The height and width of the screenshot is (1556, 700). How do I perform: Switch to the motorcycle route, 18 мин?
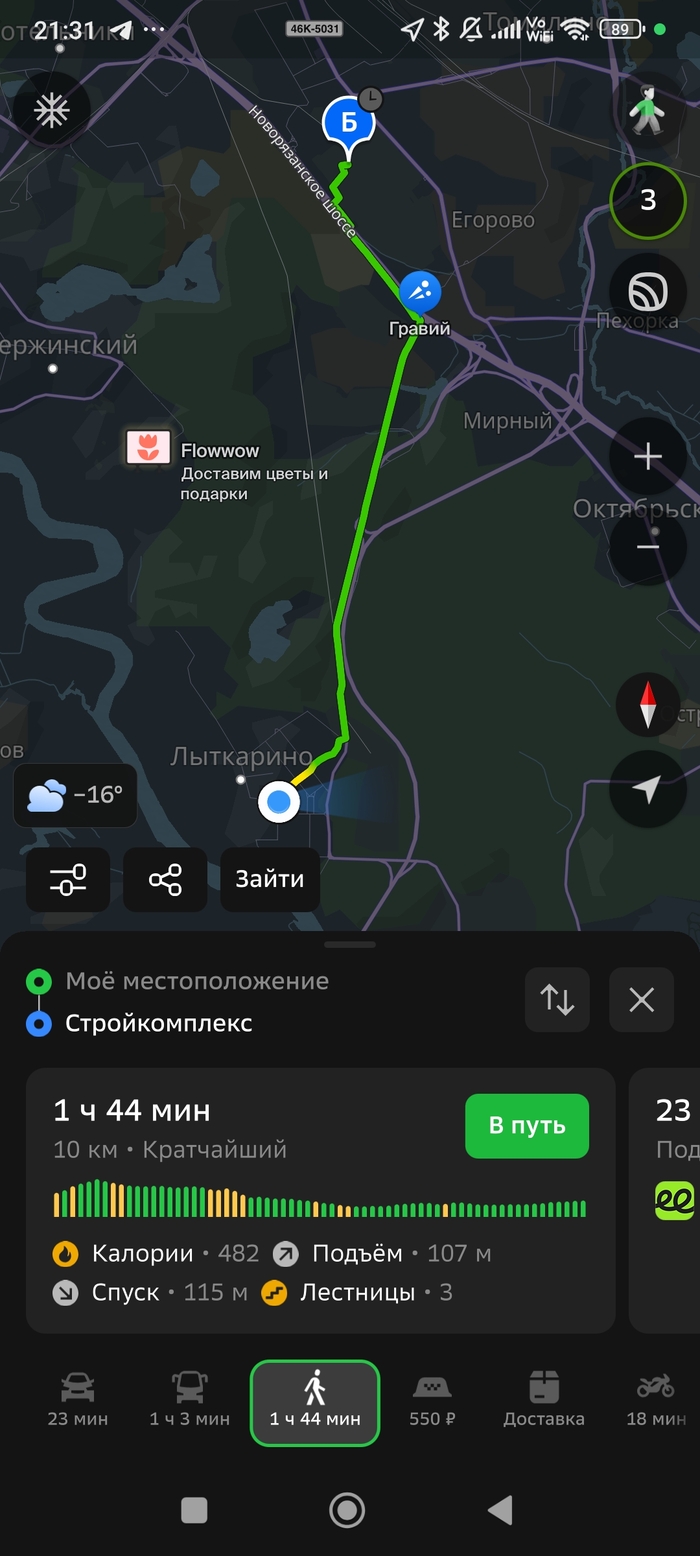[656, 1398]
